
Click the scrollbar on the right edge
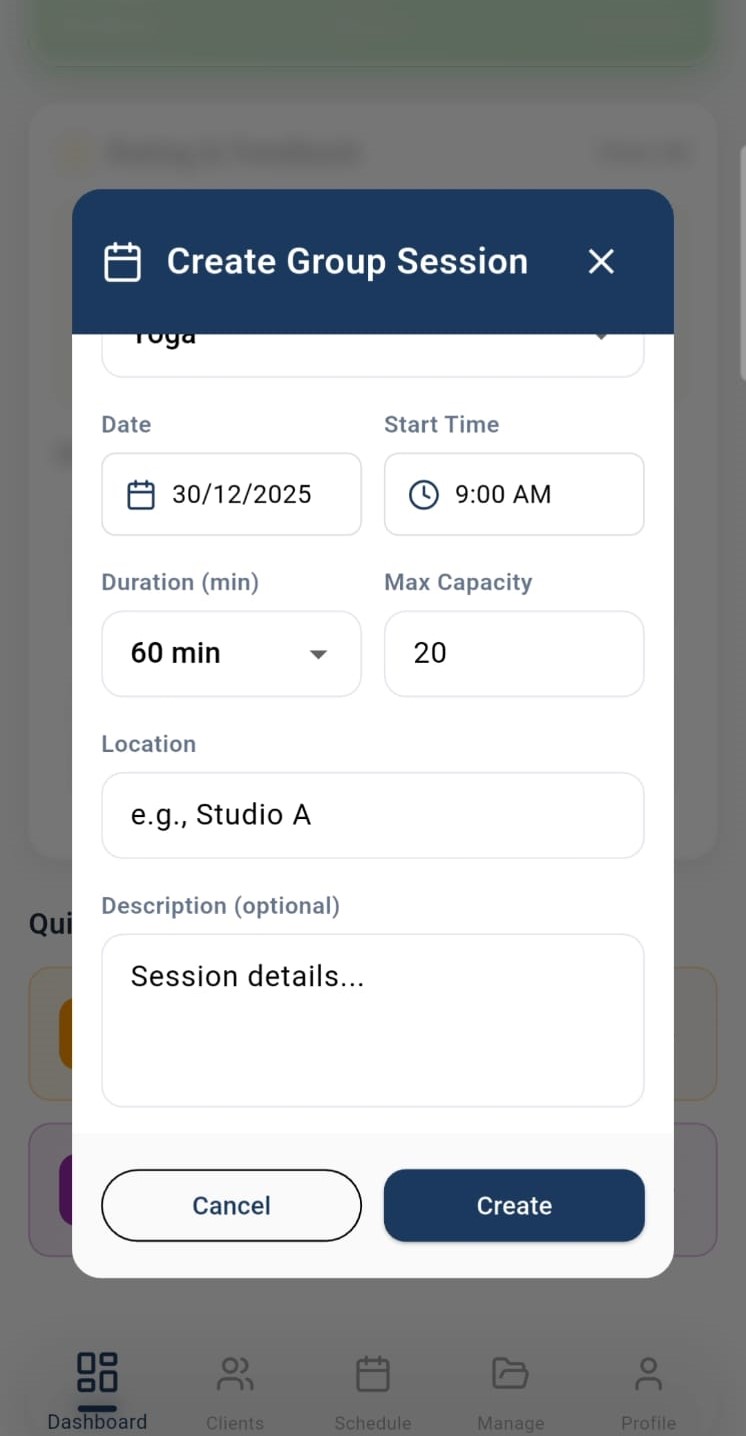tap(741, 265)
